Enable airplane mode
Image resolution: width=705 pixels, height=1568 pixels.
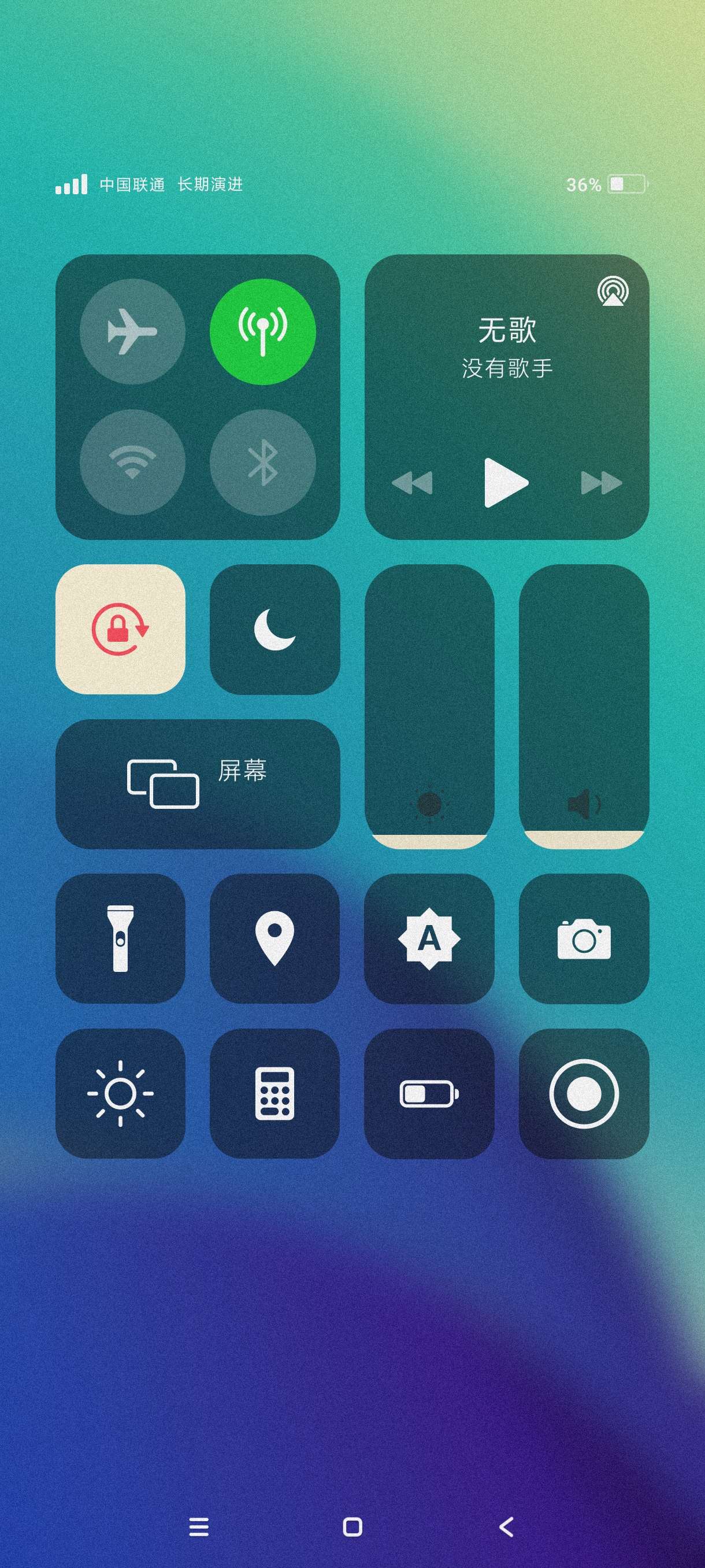tap(132, 332)
